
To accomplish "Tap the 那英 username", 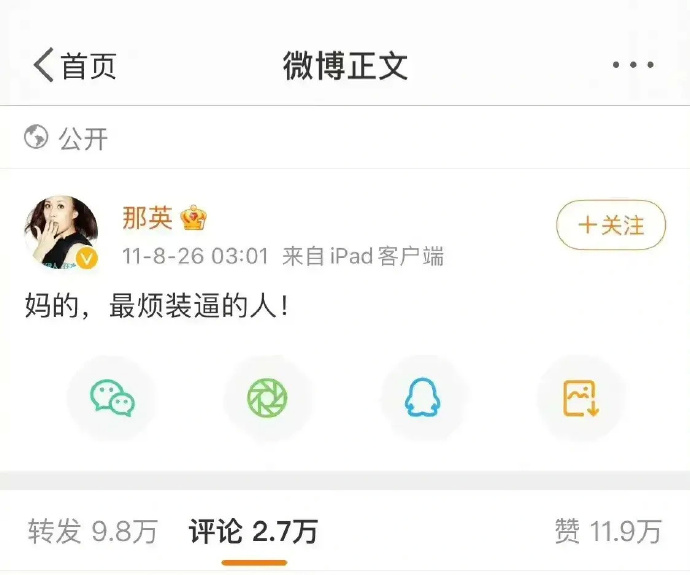I will tap(148, 217).
